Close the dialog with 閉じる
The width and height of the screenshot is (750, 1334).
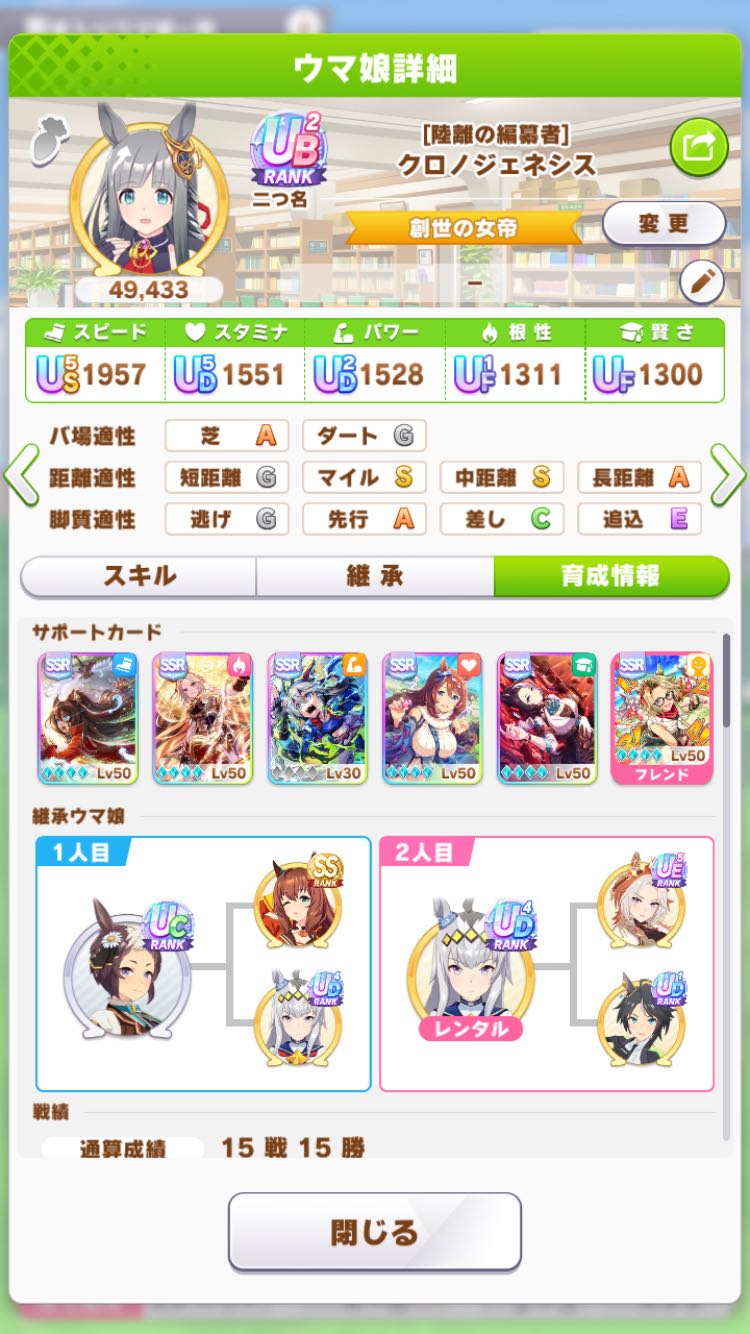coord(375,1231)
